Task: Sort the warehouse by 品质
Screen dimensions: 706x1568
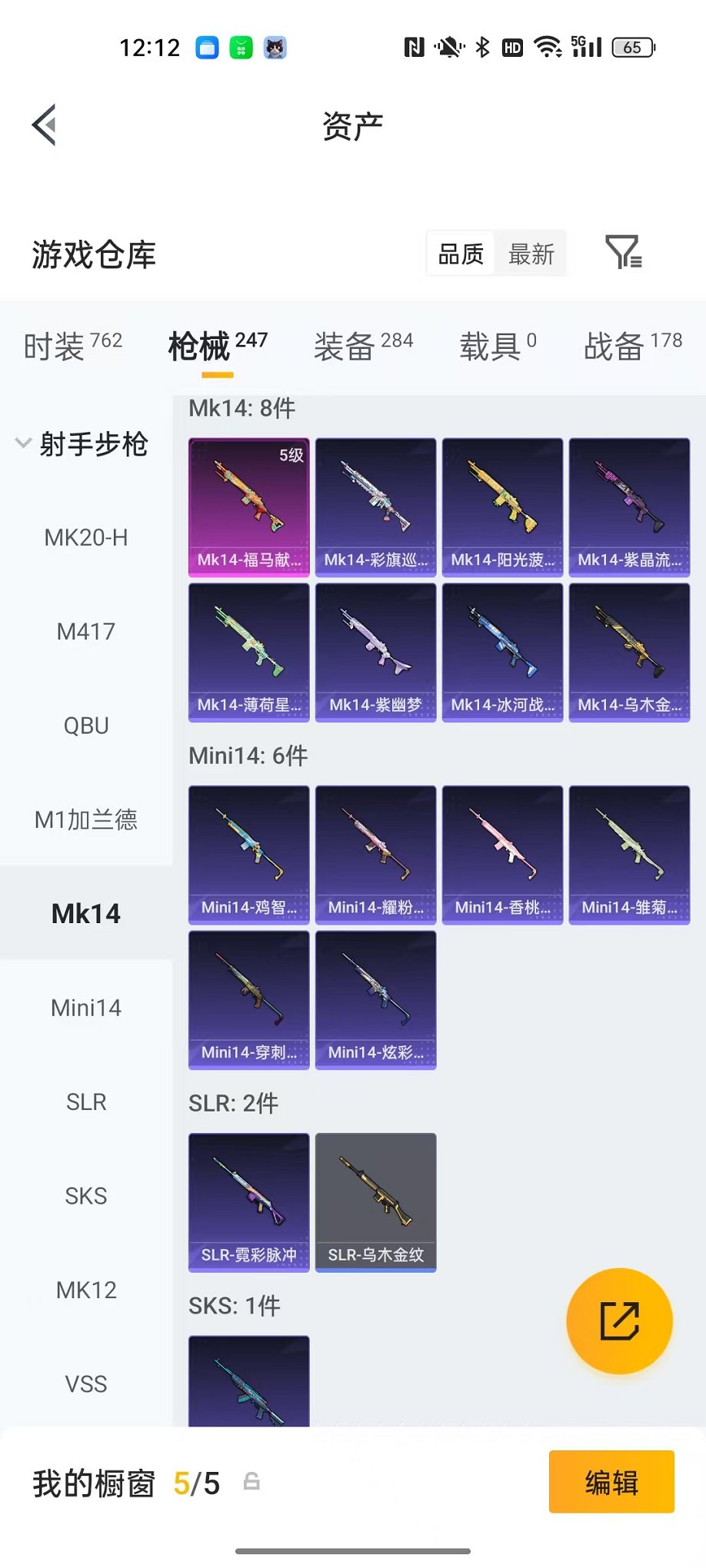Action: pyautogui.click(x=461, y=254)
